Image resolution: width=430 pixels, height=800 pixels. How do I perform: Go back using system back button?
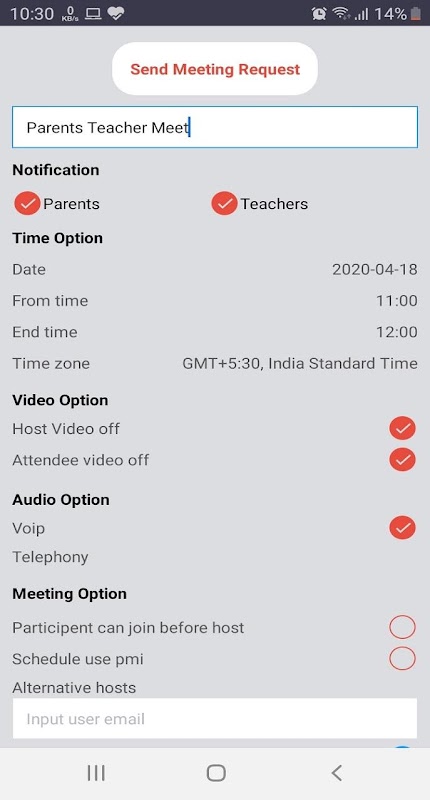(336, 773)
